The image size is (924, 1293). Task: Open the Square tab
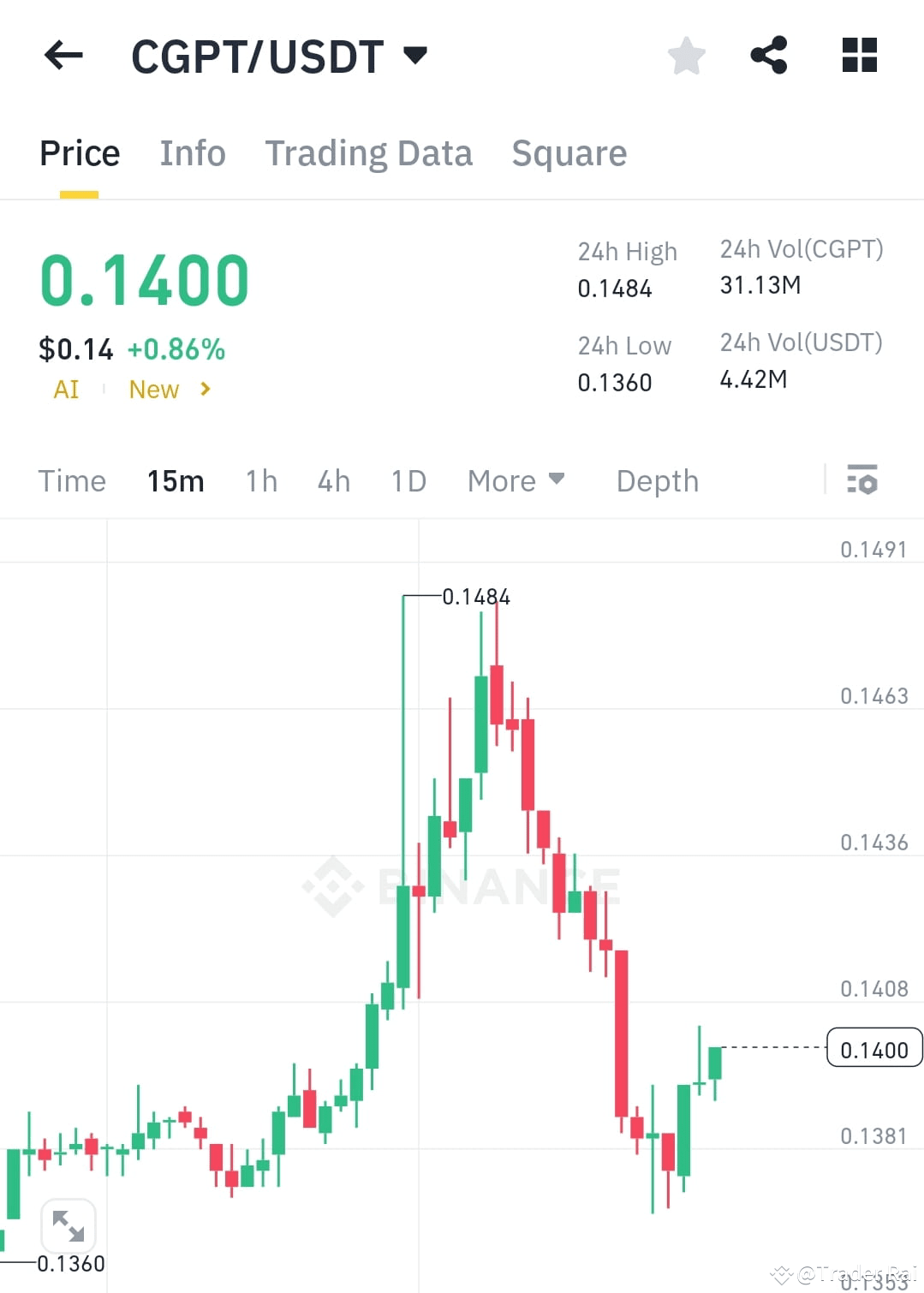(x=569, y=152)
